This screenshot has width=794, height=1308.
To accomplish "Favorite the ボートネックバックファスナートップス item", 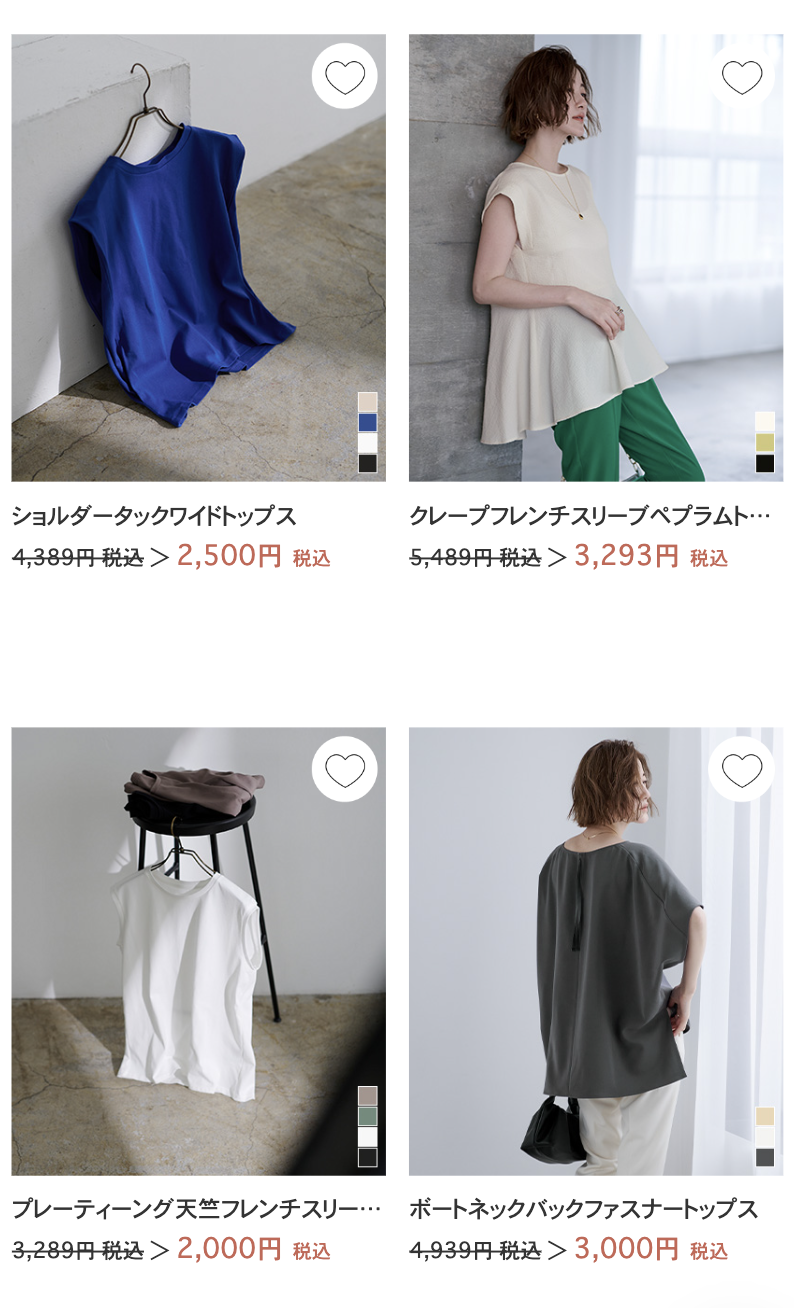I will coord(741,770).
